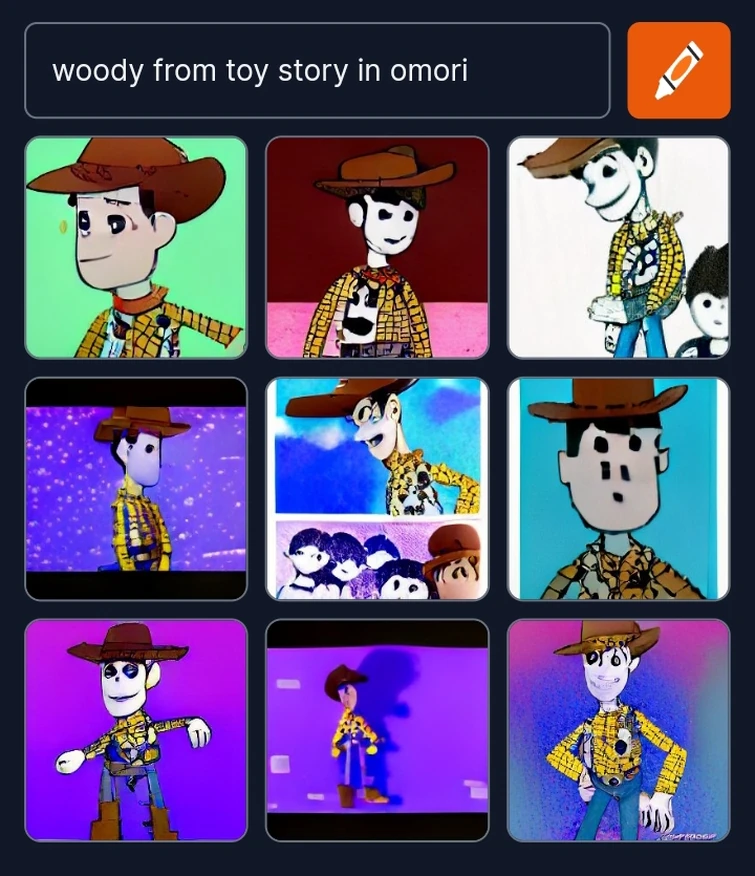755x876 pixels.
Task: View the faceless Woody on maroon background
Action: click(377, 248)
